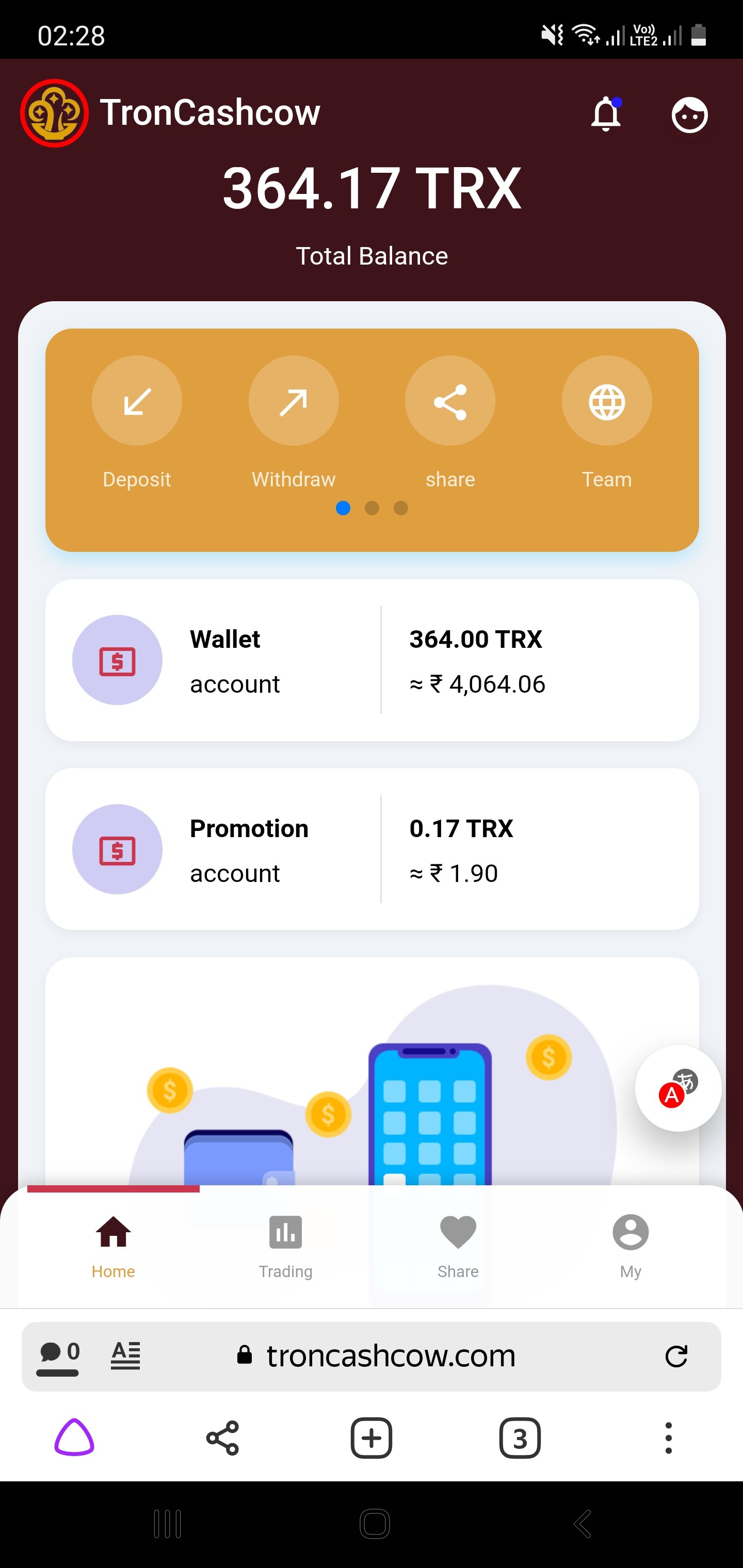The image size is (743, 1568).
Task: Tap the floating translate language button
Action: (678, 1088)
